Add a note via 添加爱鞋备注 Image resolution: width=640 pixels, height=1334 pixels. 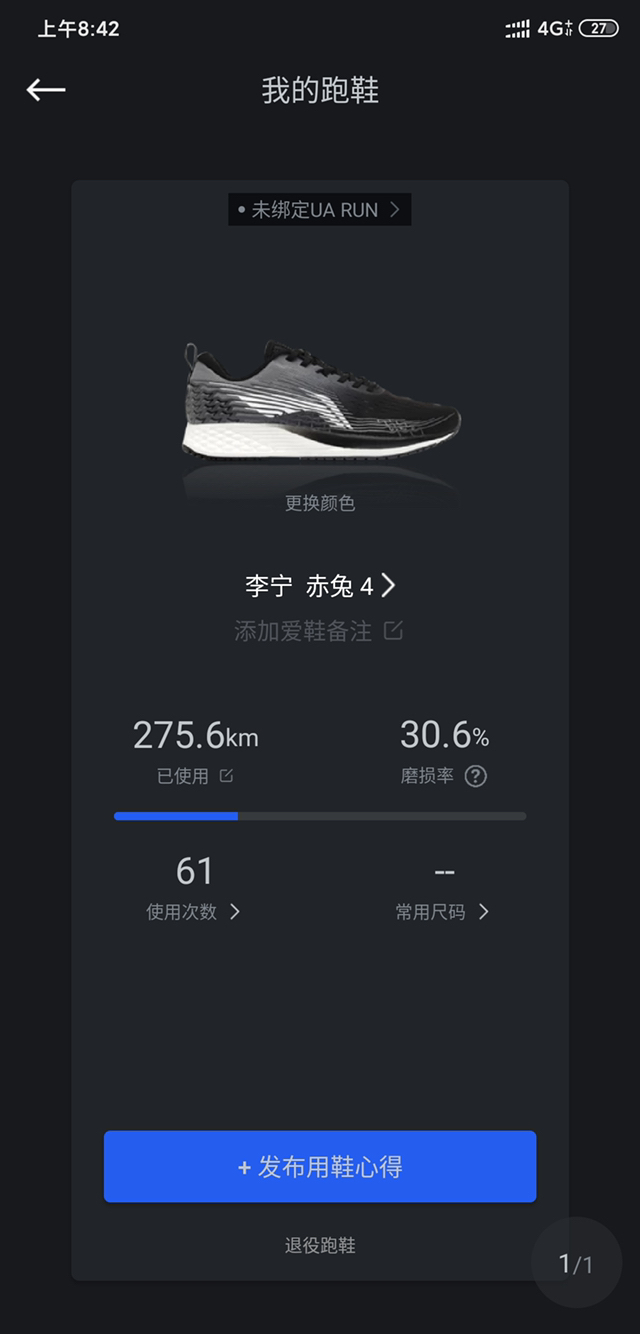(x=319, y=631)
